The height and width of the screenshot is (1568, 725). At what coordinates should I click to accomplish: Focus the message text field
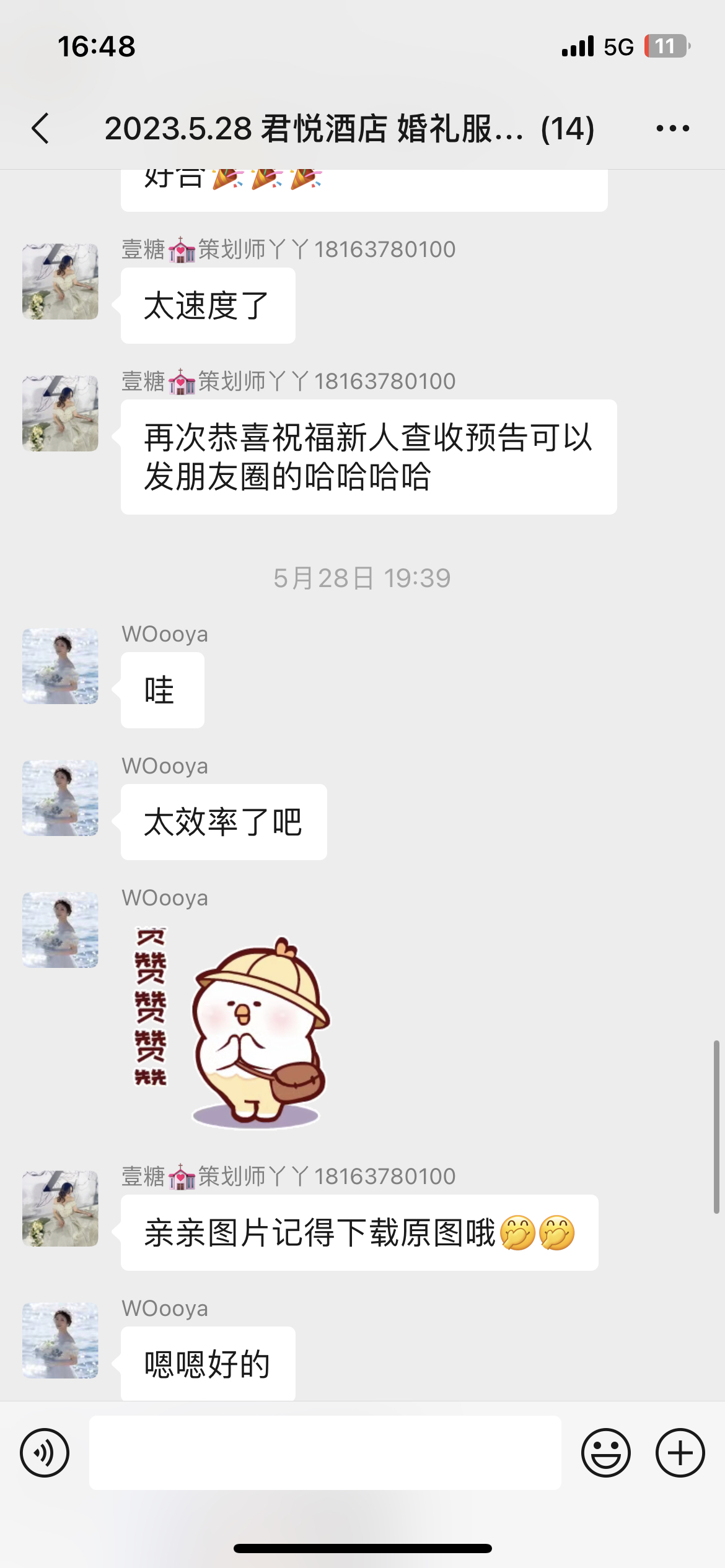[325, 1453]
